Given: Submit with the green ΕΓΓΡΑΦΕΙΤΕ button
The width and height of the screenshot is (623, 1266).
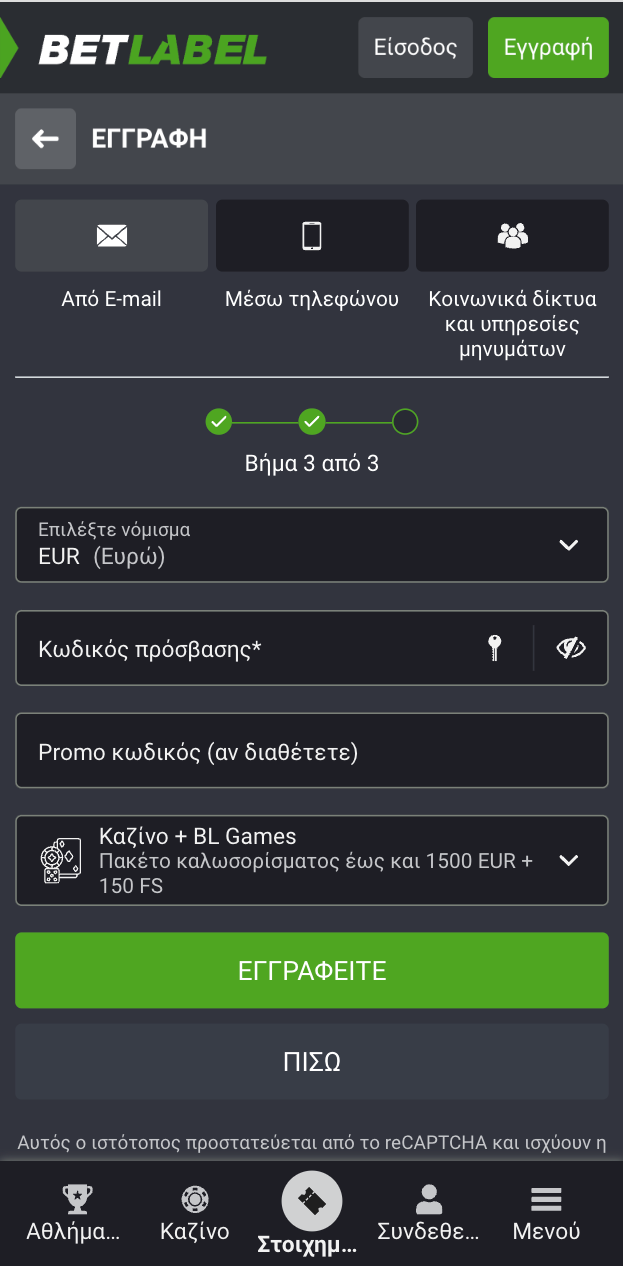Looking at the screenshot, I should tap(311, 970).
